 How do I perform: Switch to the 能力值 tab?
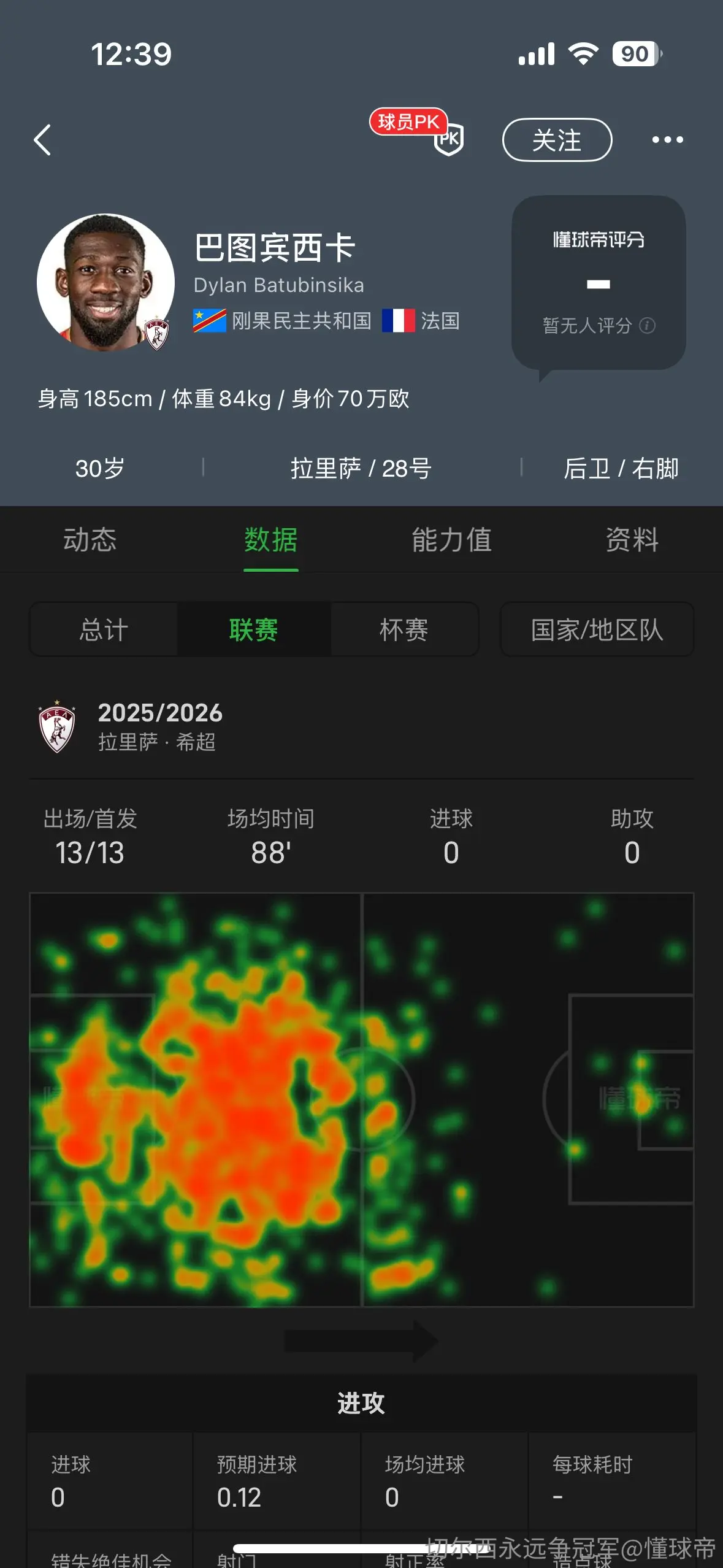452,540
